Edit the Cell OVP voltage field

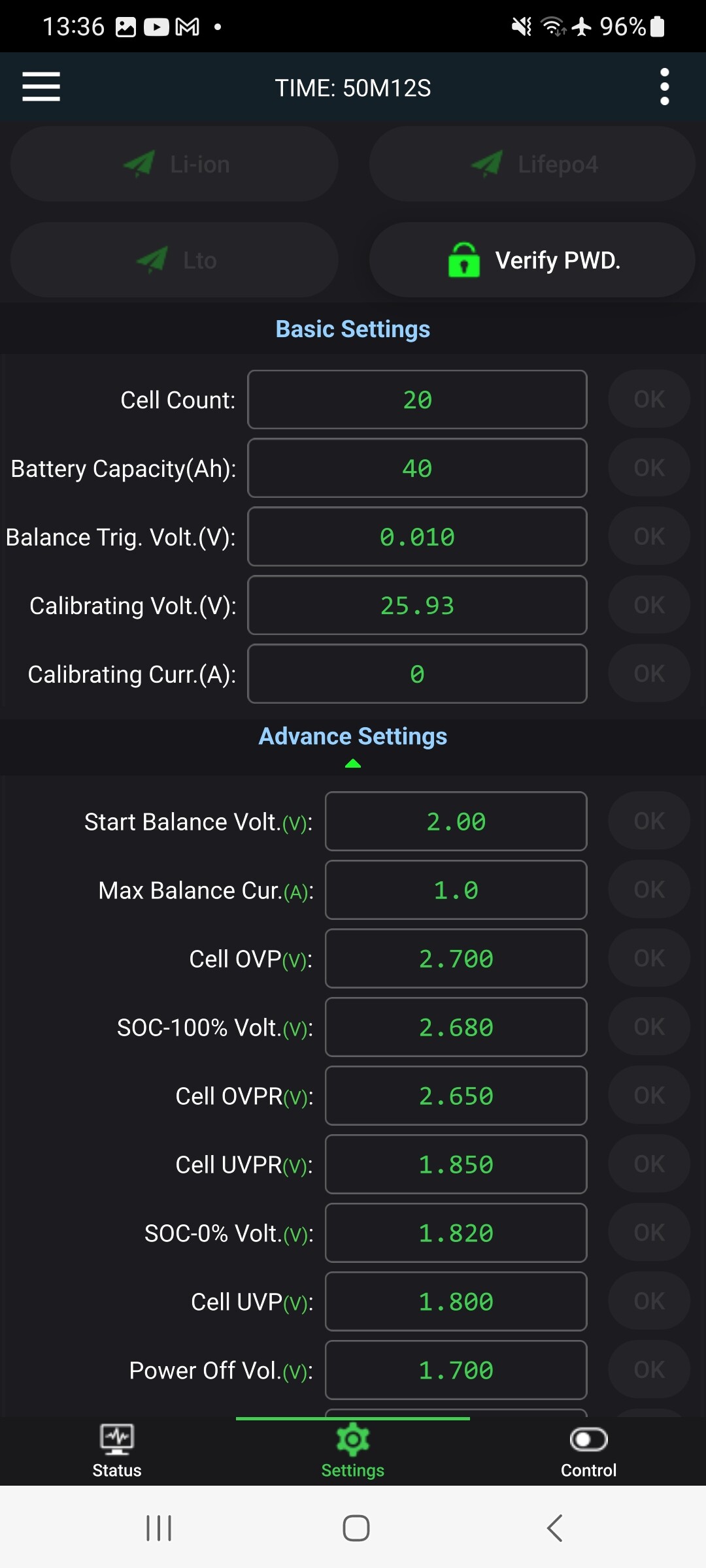point(456,959)
